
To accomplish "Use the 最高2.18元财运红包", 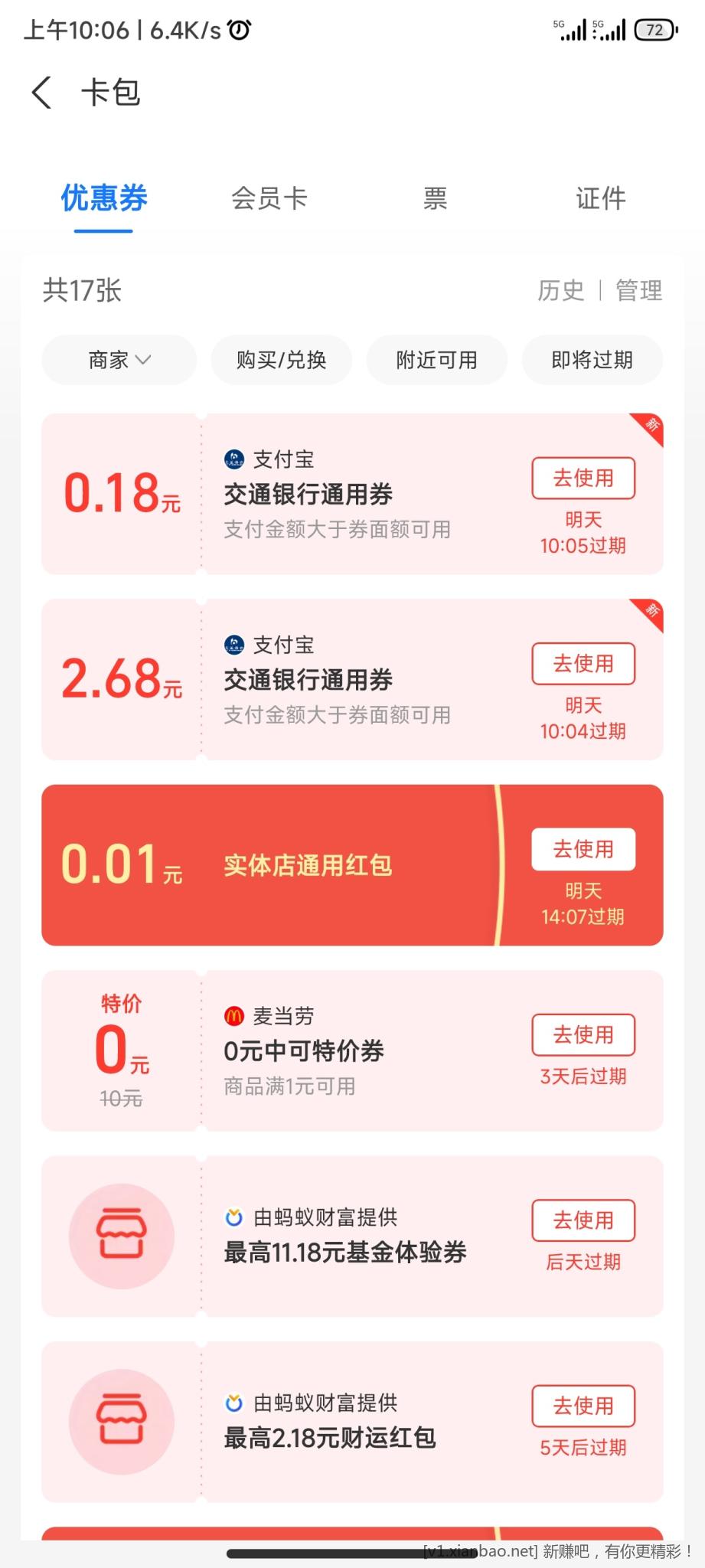I will (583, 1406).
